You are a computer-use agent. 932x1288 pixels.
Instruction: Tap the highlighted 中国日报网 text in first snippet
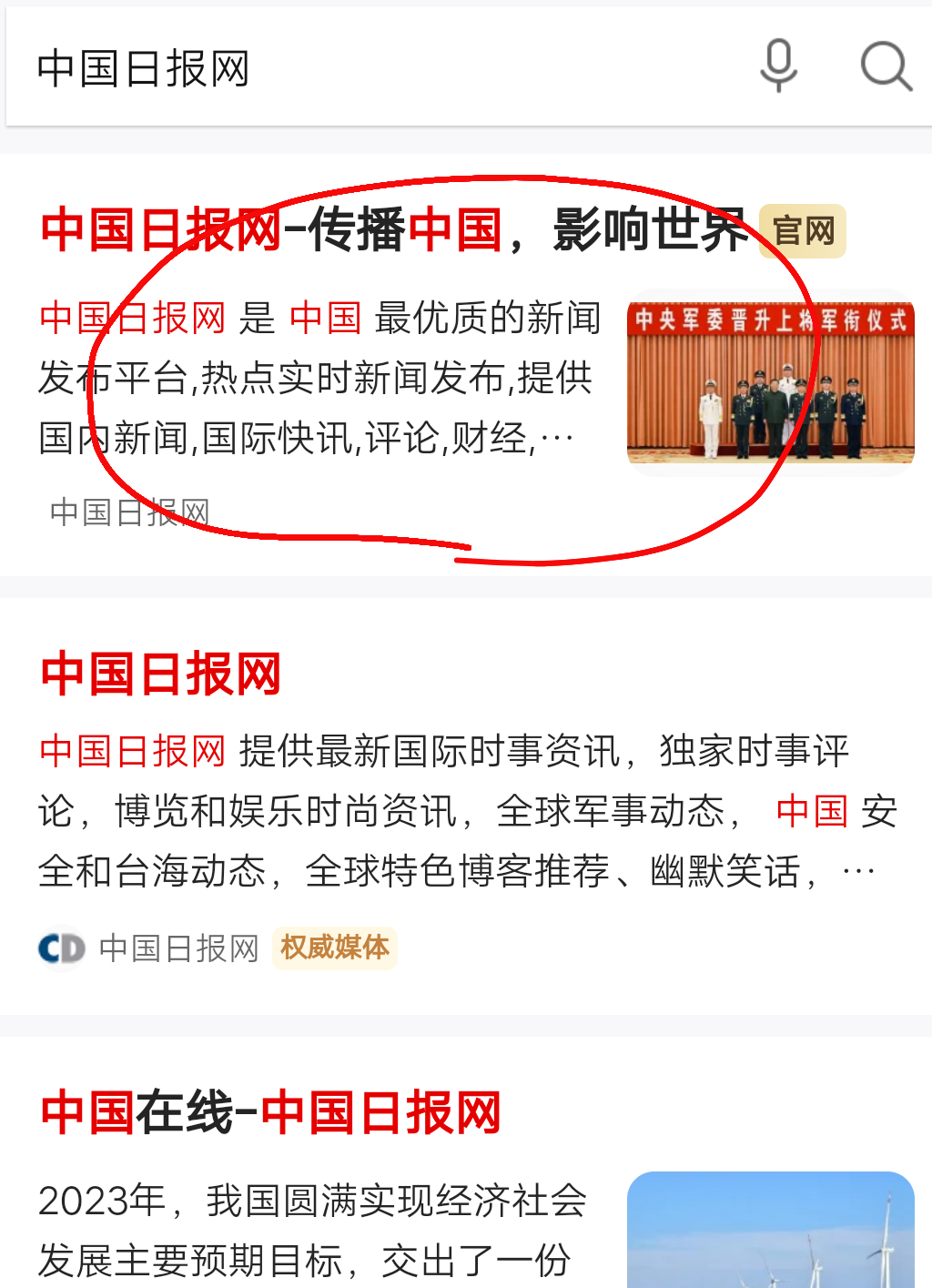(x=132, y=317)
